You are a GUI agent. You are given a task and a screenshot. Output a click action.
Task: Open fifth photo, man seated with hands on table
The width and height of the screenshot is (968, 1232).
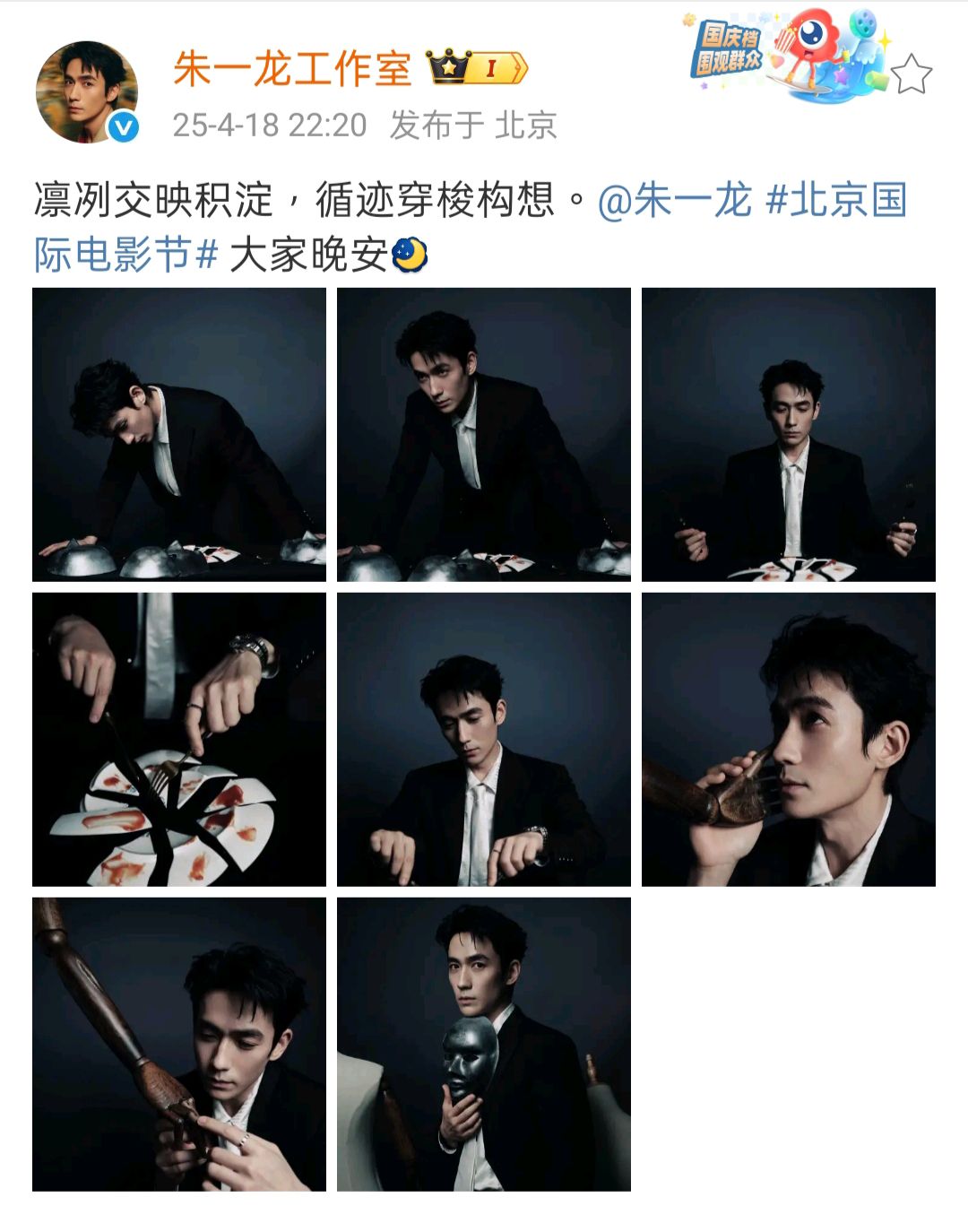coord(484,739)
